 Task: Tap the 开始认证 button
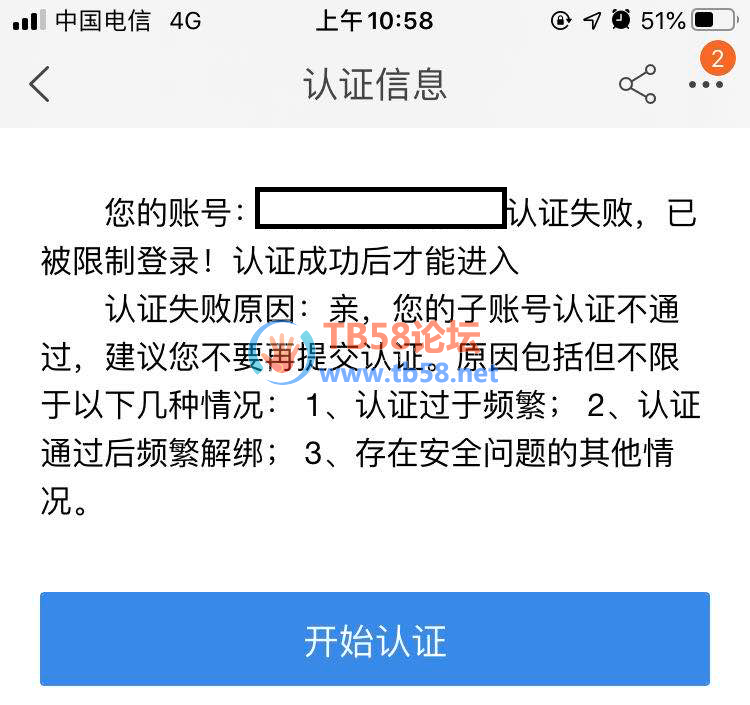pos(375,639)
